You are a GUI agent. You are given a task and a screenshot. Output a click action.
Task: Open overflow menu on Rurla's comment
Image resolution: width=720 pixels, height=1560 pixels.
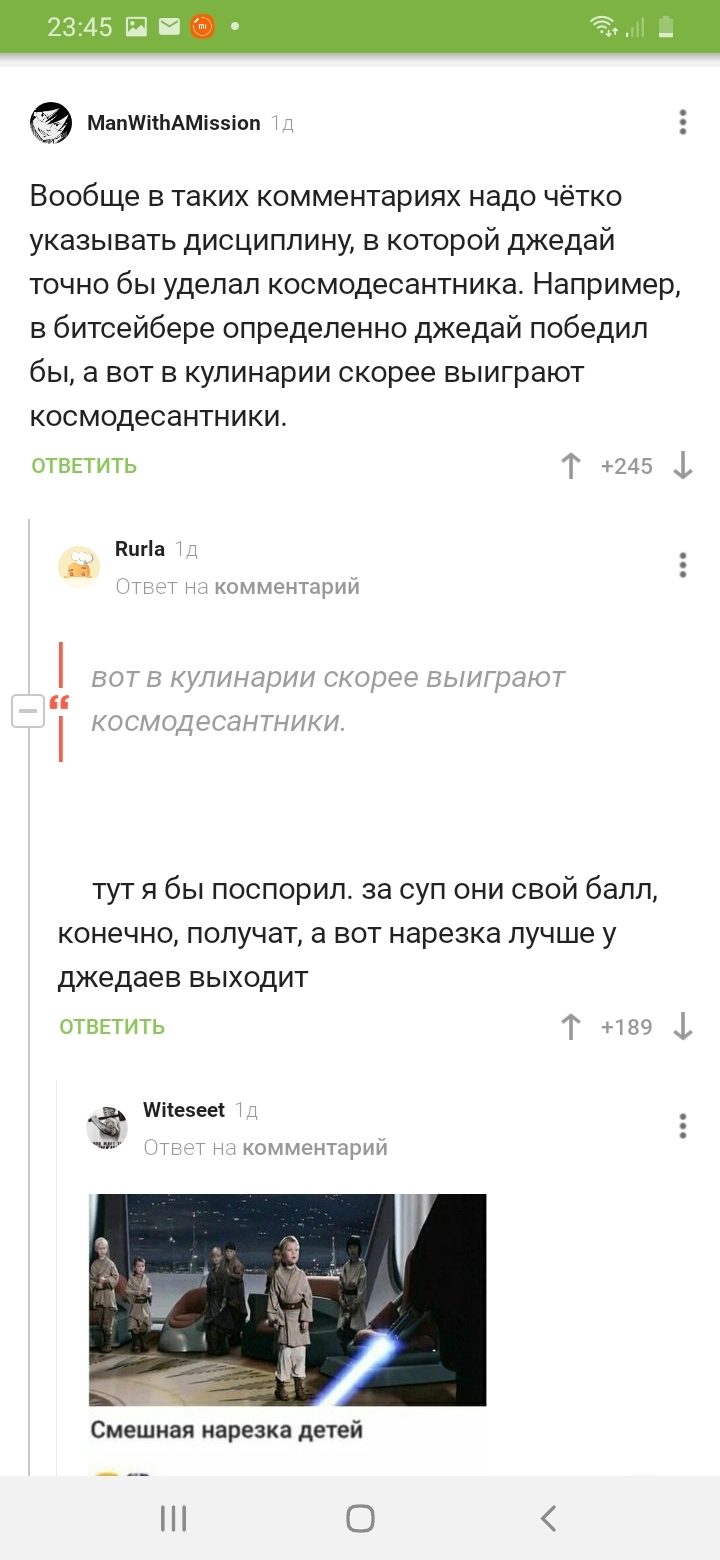pyautogui.click(x=683, y=564)
